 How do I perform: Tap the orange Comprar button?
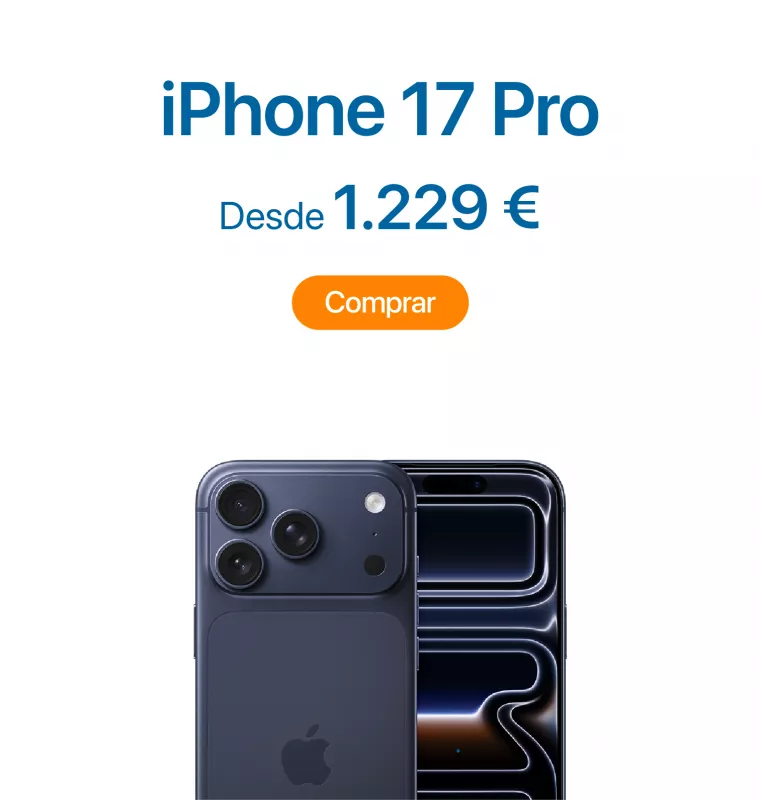click(x=380, y=303)
